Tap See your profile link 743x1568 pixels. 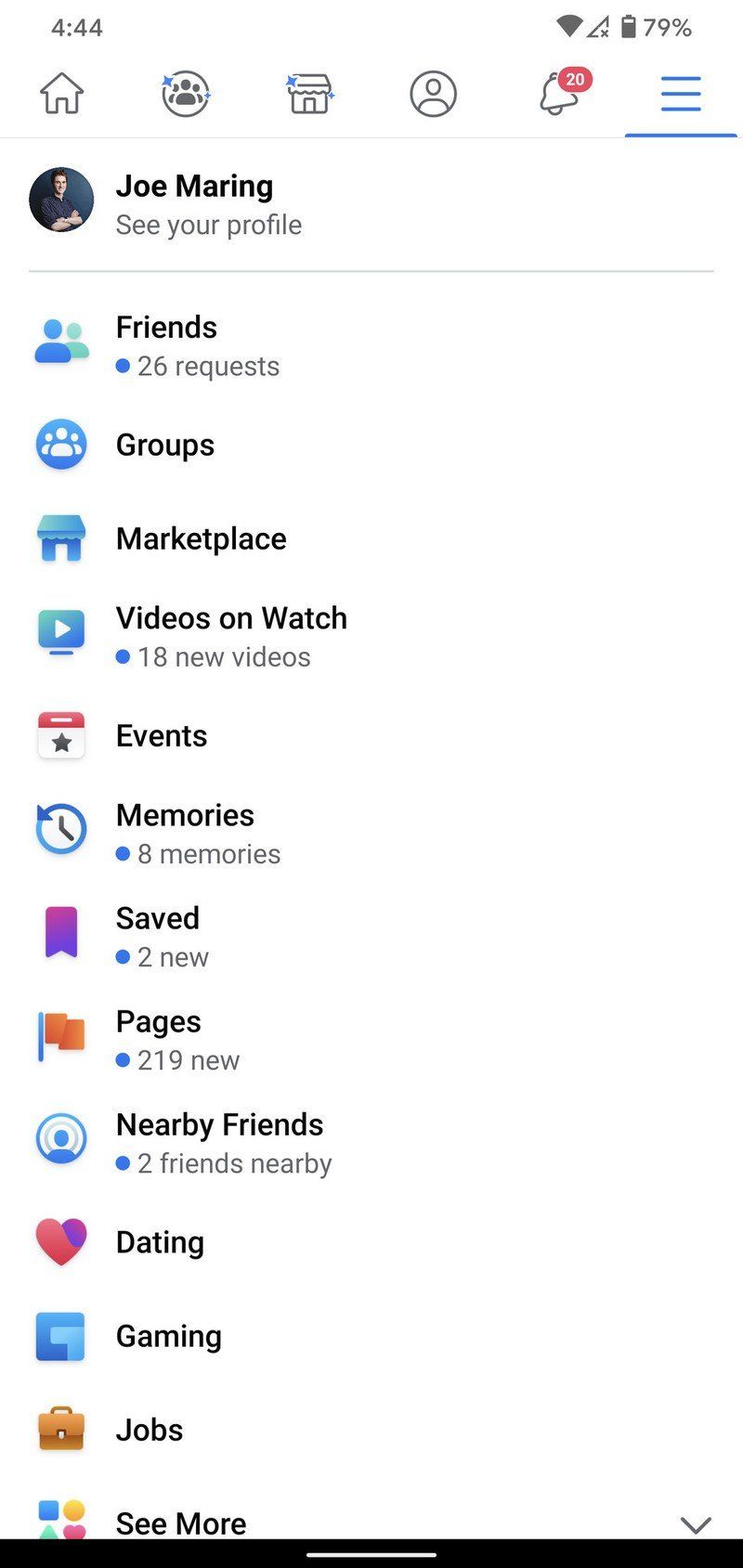(x=208, y=225)
